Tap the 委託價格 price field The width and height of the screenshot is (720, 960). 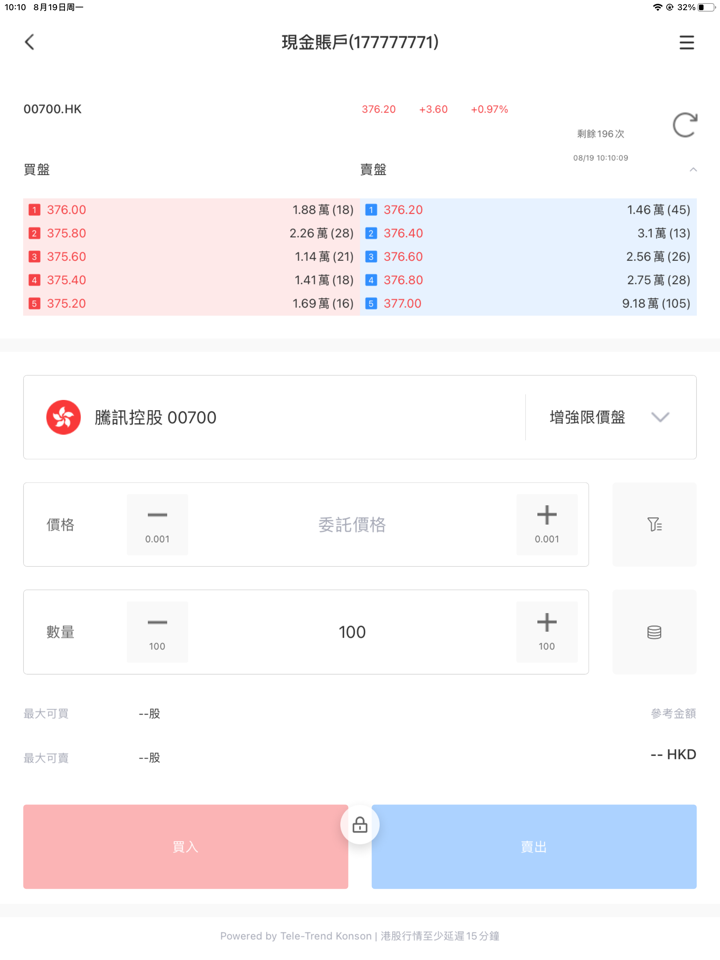352,524
